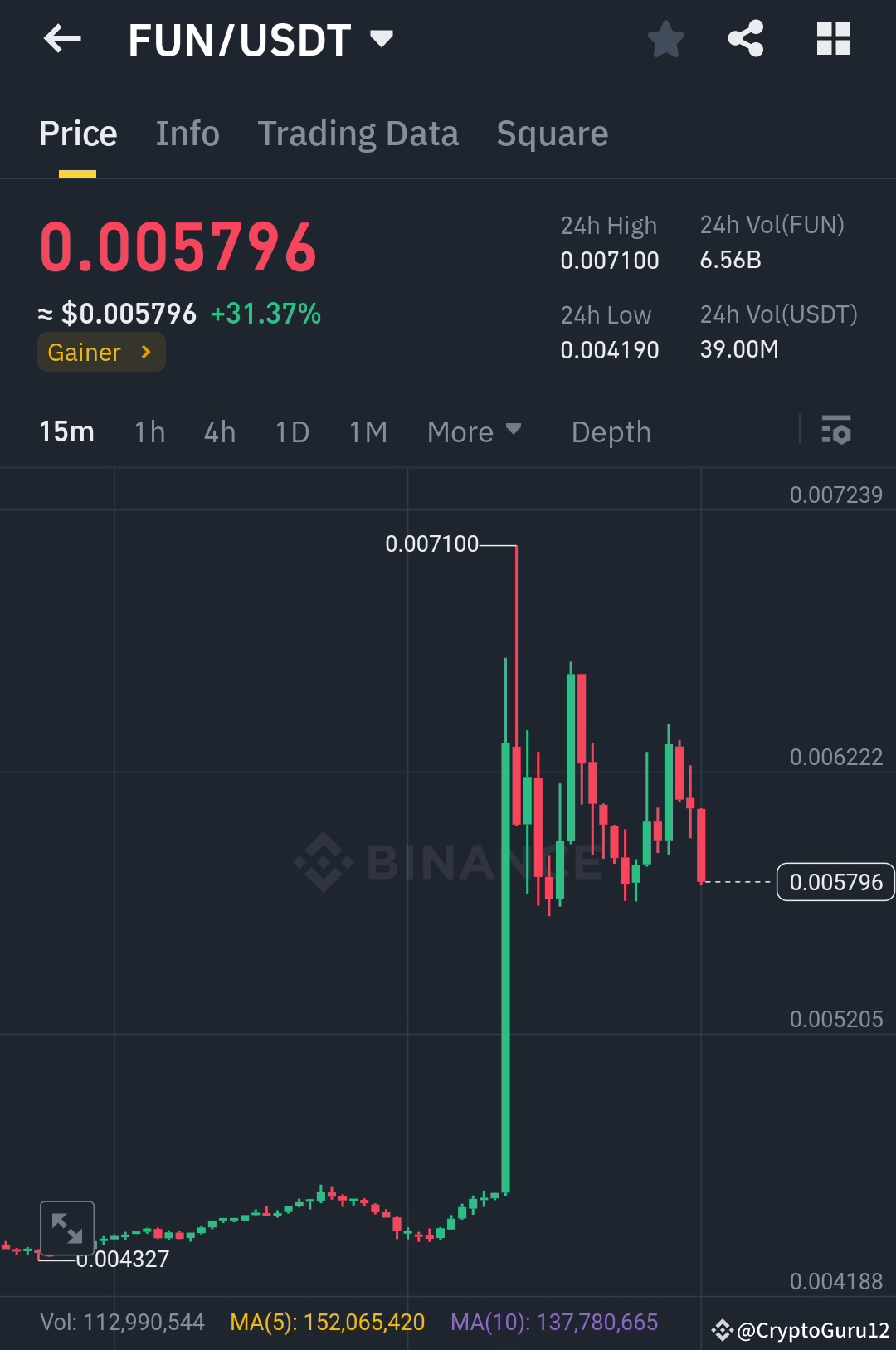Open the grid layout panel icon
896x1350 pixels.
(x=832, y=38)
